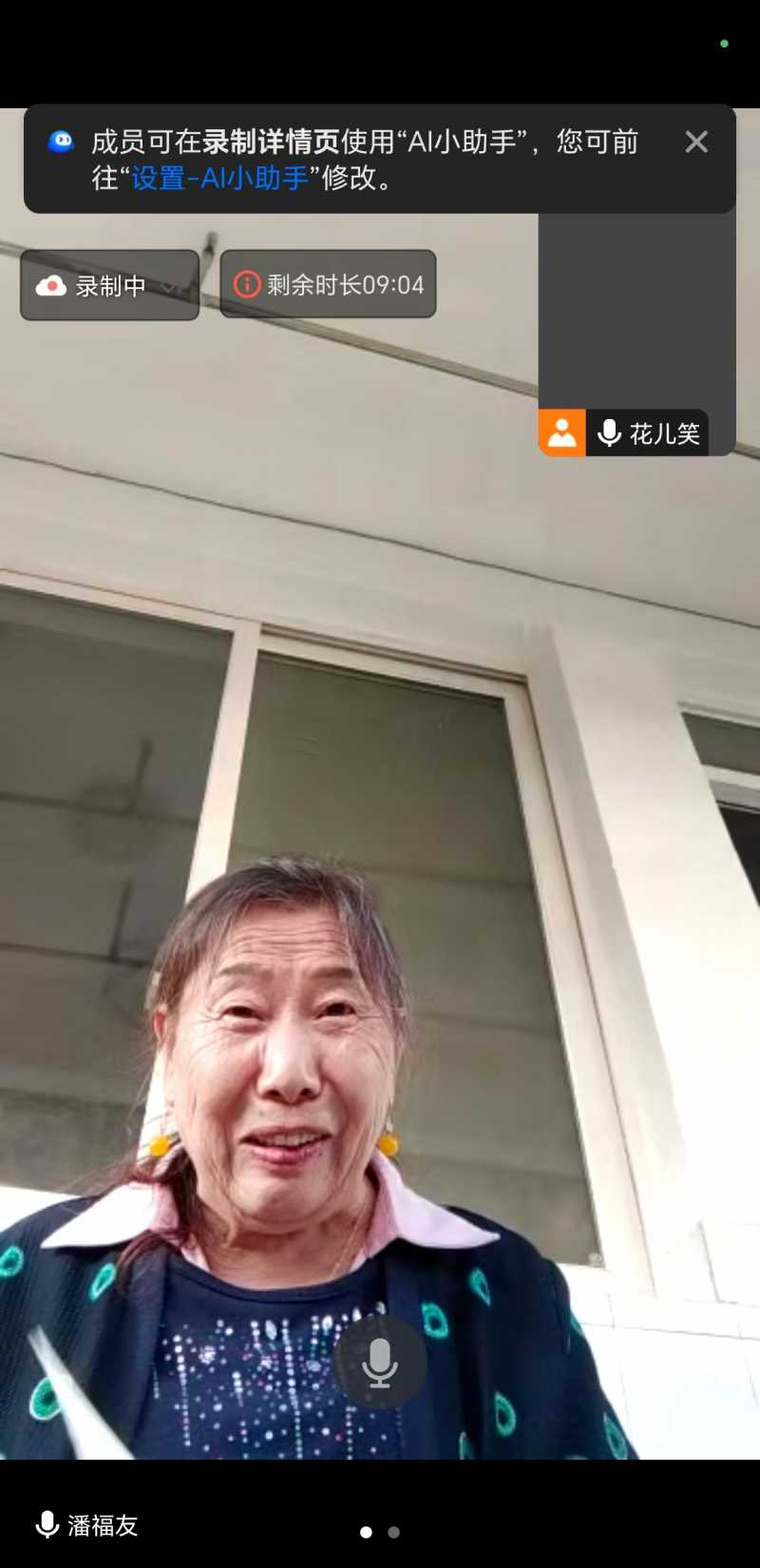Screen dimensions: 760x1568
Task: Expand the 录制中 recording dropdown
Action: 109,285
